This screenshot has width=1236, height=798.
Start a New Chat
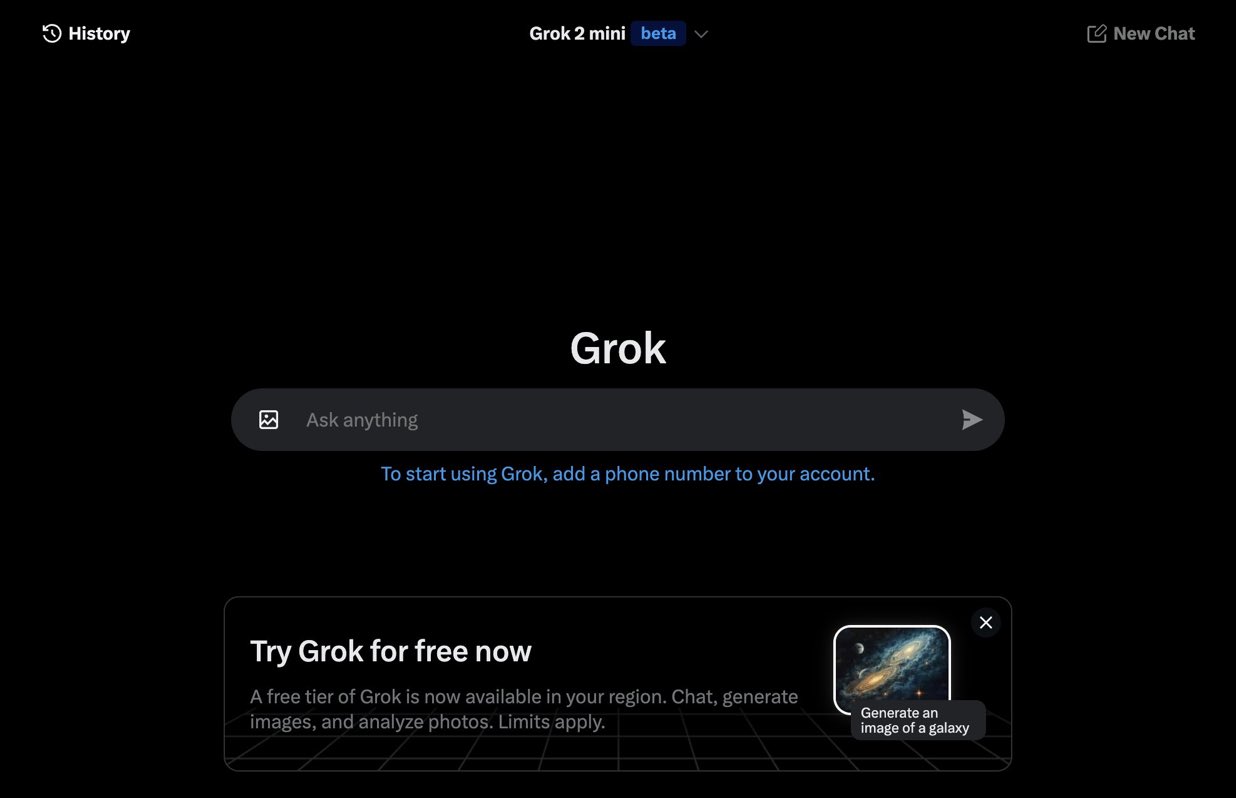tap(1141, 34)
